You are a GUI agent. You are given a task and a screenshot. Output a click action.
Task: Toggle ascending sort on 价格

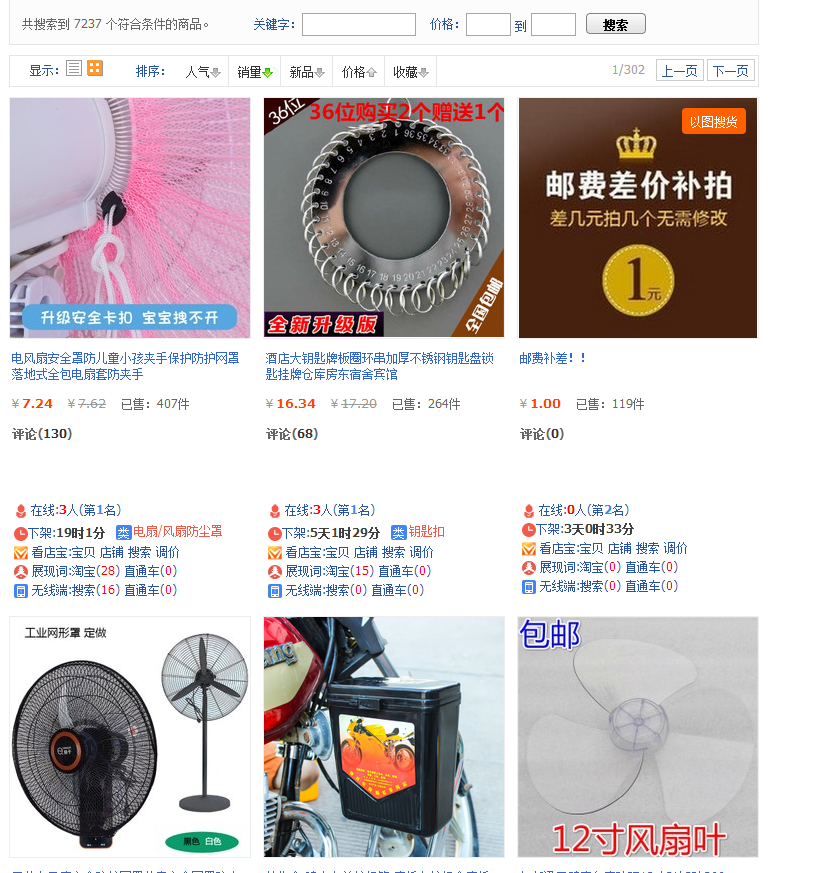point(372,70)
